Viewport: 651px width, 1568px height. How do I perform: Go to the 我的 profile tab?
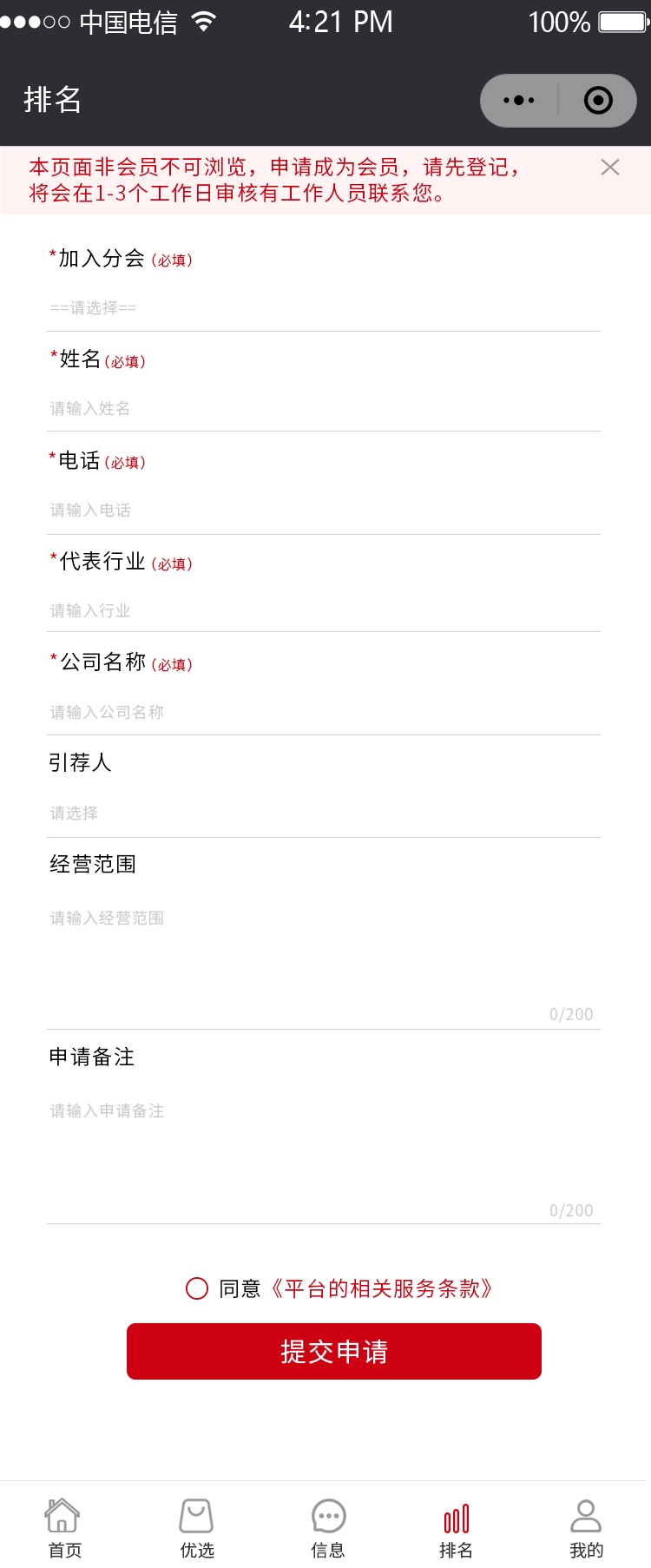(586, 1529)
